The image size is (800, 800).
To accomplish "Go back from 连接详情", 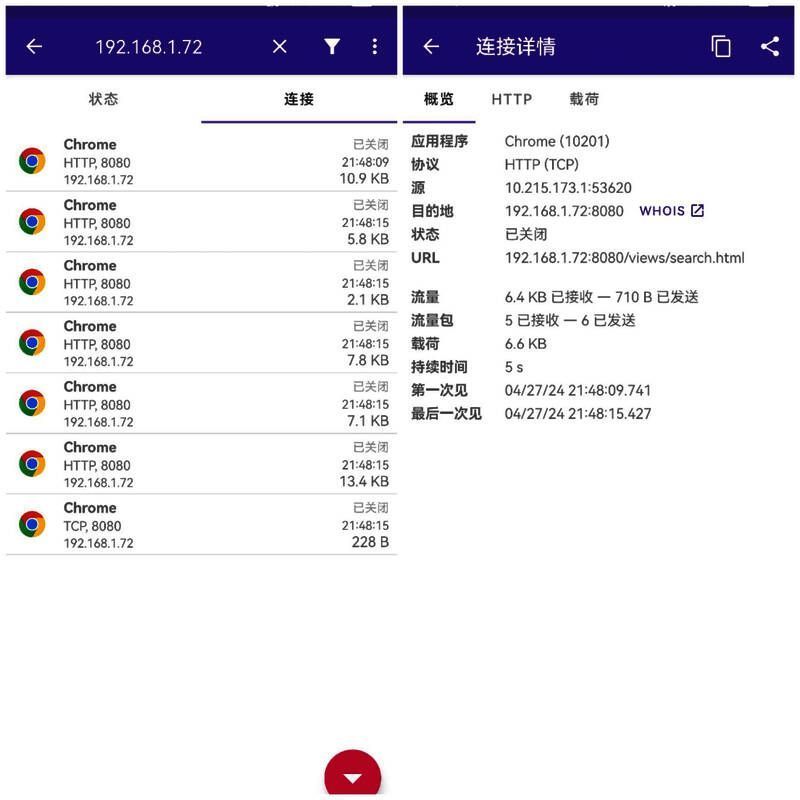I will (431, 46).
